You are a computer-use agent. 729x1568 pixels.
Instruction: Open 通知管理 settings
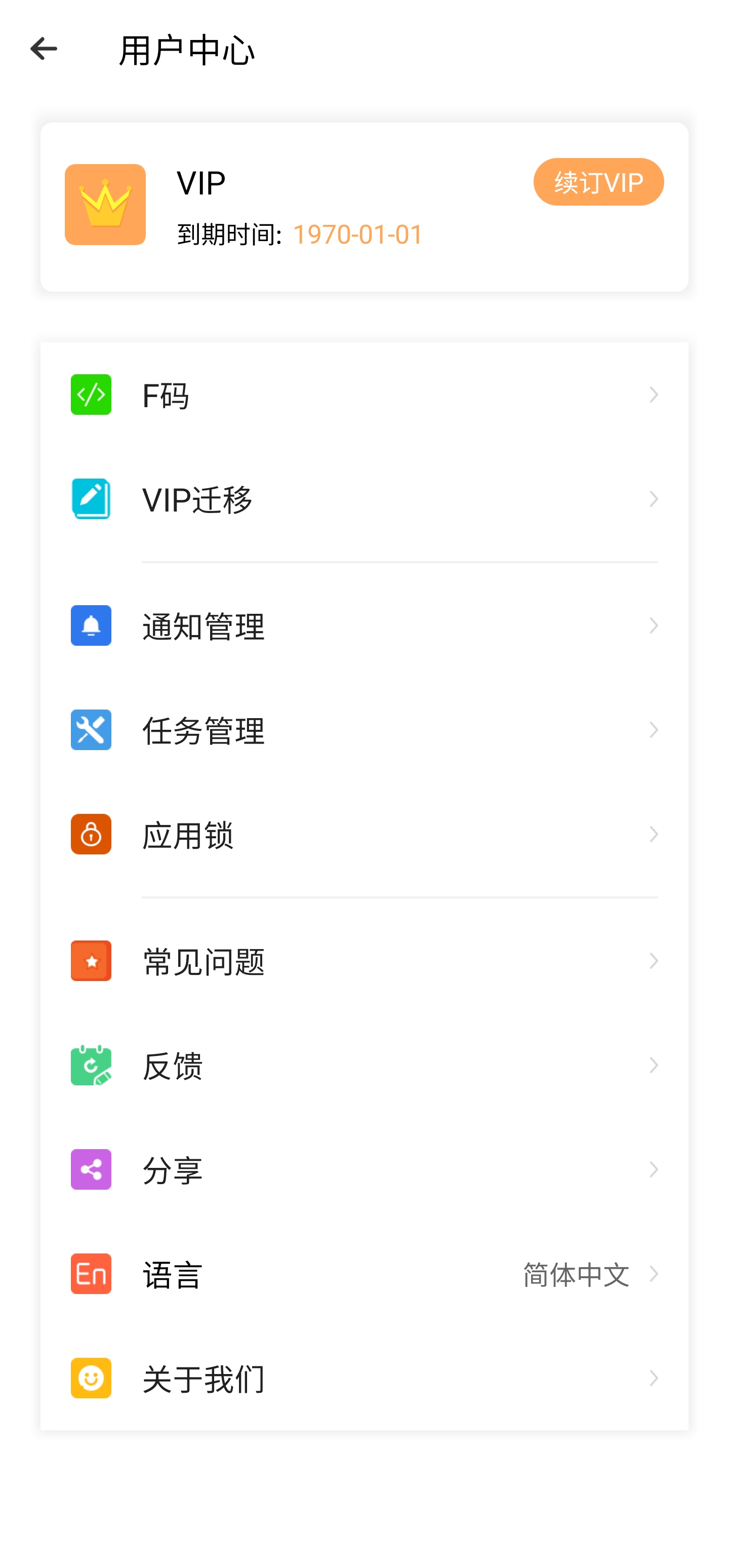pyautogui.click(x=364, y=626)
